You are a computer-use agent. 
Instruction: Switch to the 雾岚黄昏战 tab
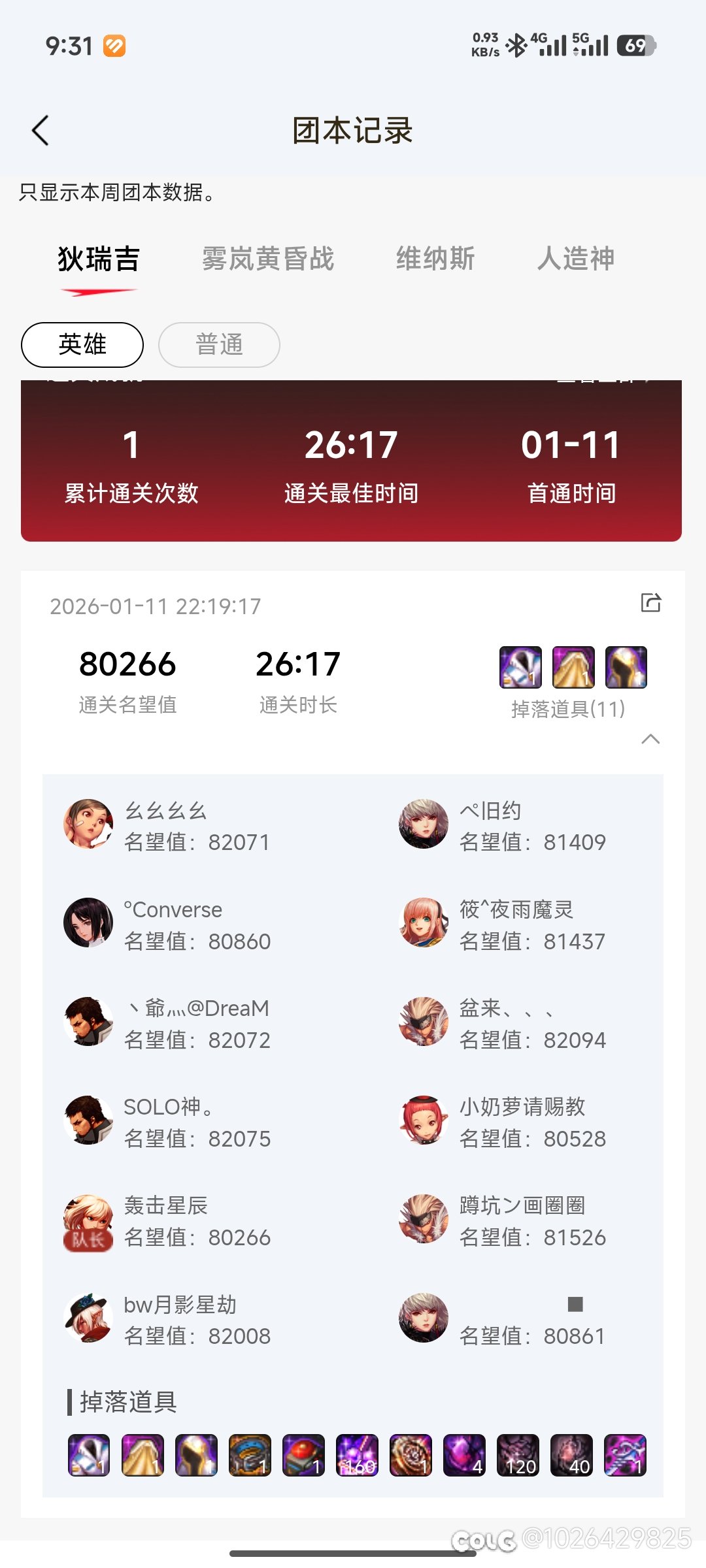pyautogui.click(x=267, y=259)
